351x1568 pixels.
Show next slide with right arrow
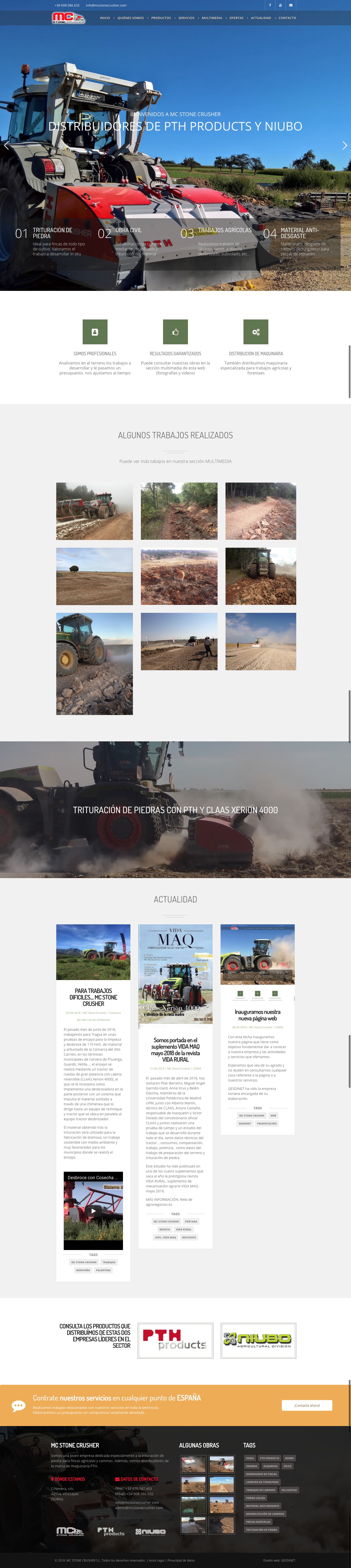click(344, 145)
